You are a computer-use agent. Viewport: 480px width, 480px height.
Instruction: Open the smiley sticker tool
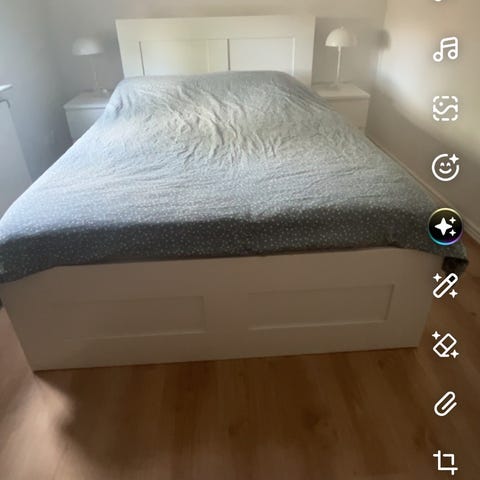[x=446, y=167]
